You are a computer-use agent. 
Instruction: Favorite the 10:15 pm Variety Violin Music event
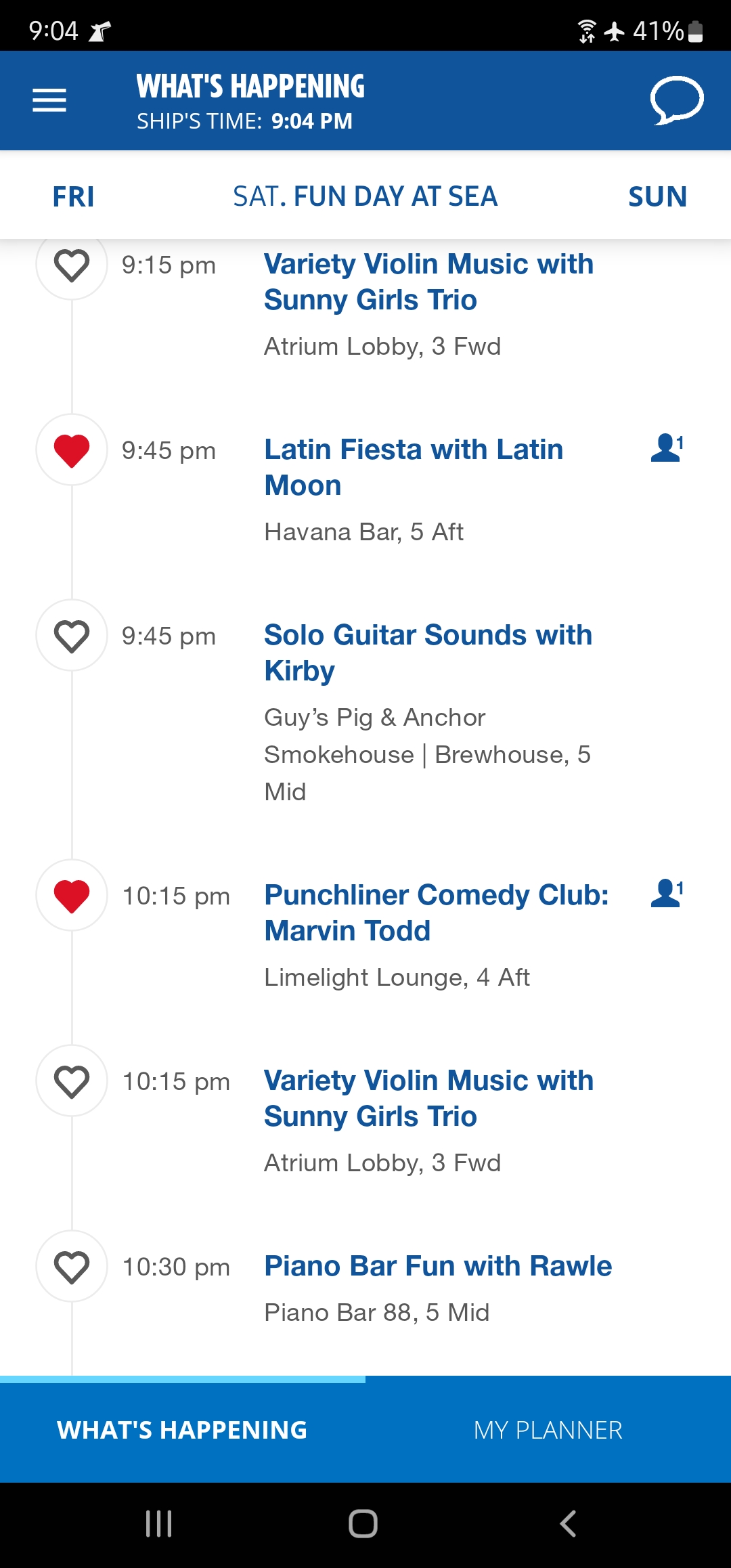click(72, 1081)
